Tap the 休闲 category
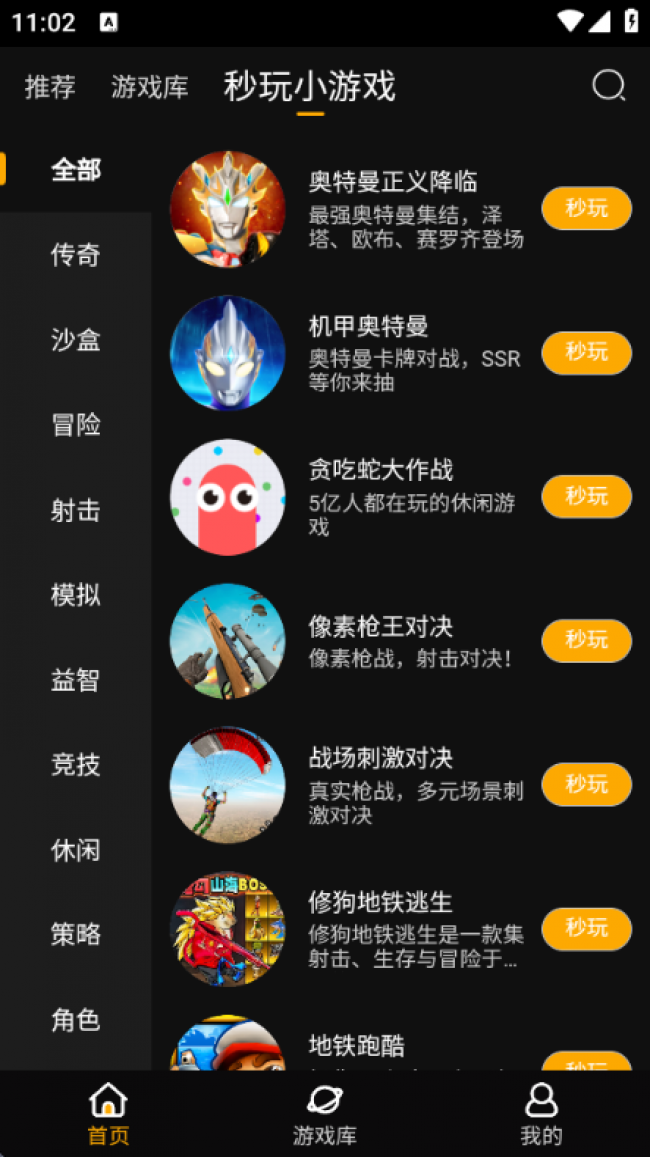Screen dimensions: 650x1157 [76, 850]
